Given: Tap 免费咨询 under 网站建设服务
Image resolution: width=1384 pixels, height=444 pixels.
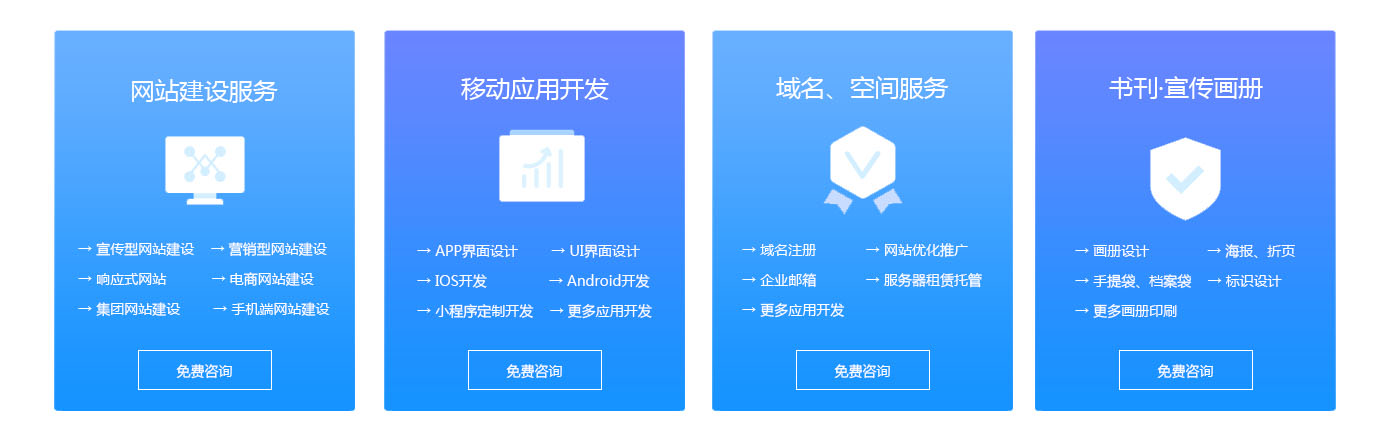Looking at the screenshot, I should tap(204, 370).
